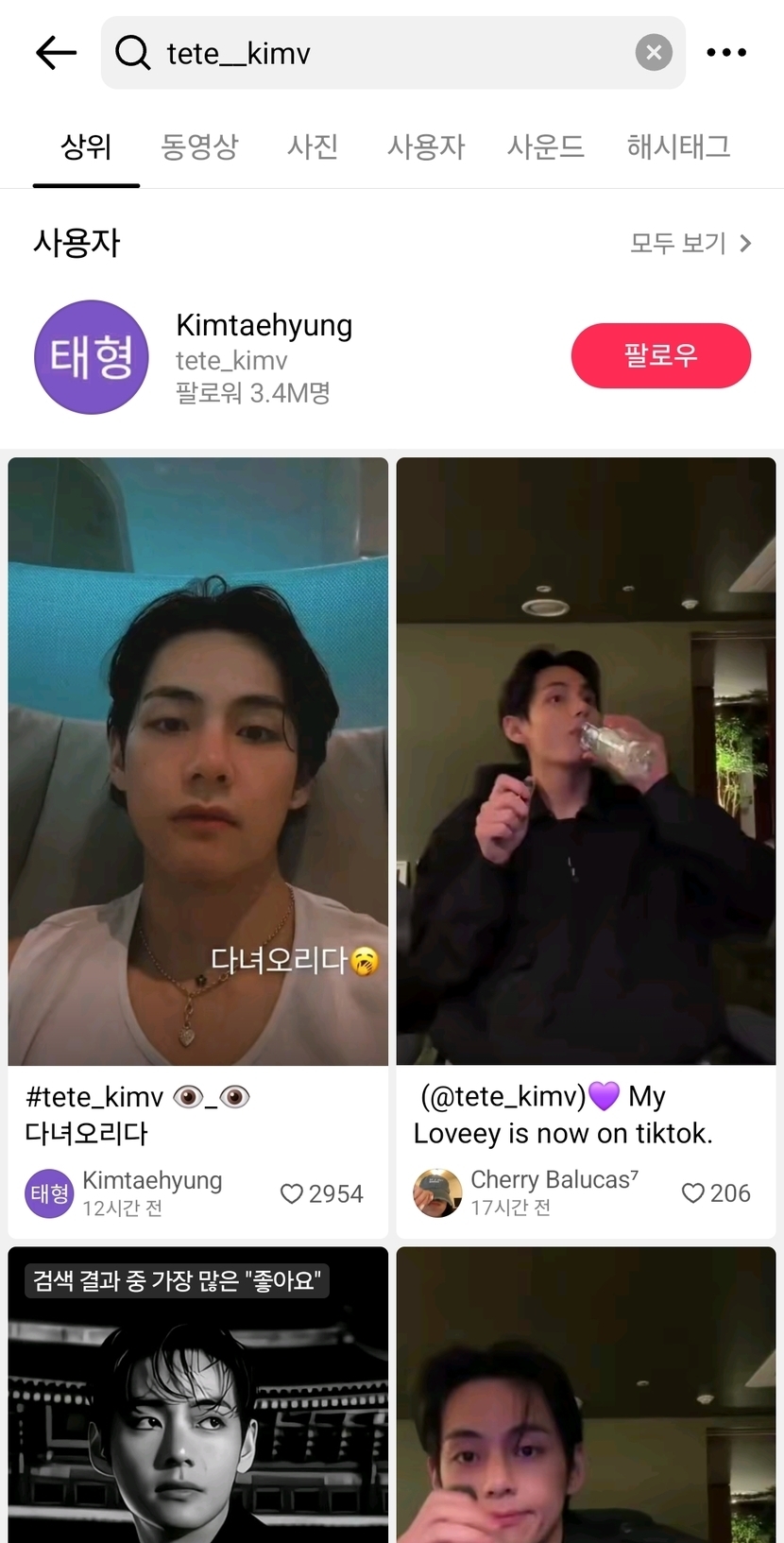The width and height of the screenshot is (784, 1543).
Task: Follow Kimtaehyung with the 팔로우 button
Action: point(660,355)
